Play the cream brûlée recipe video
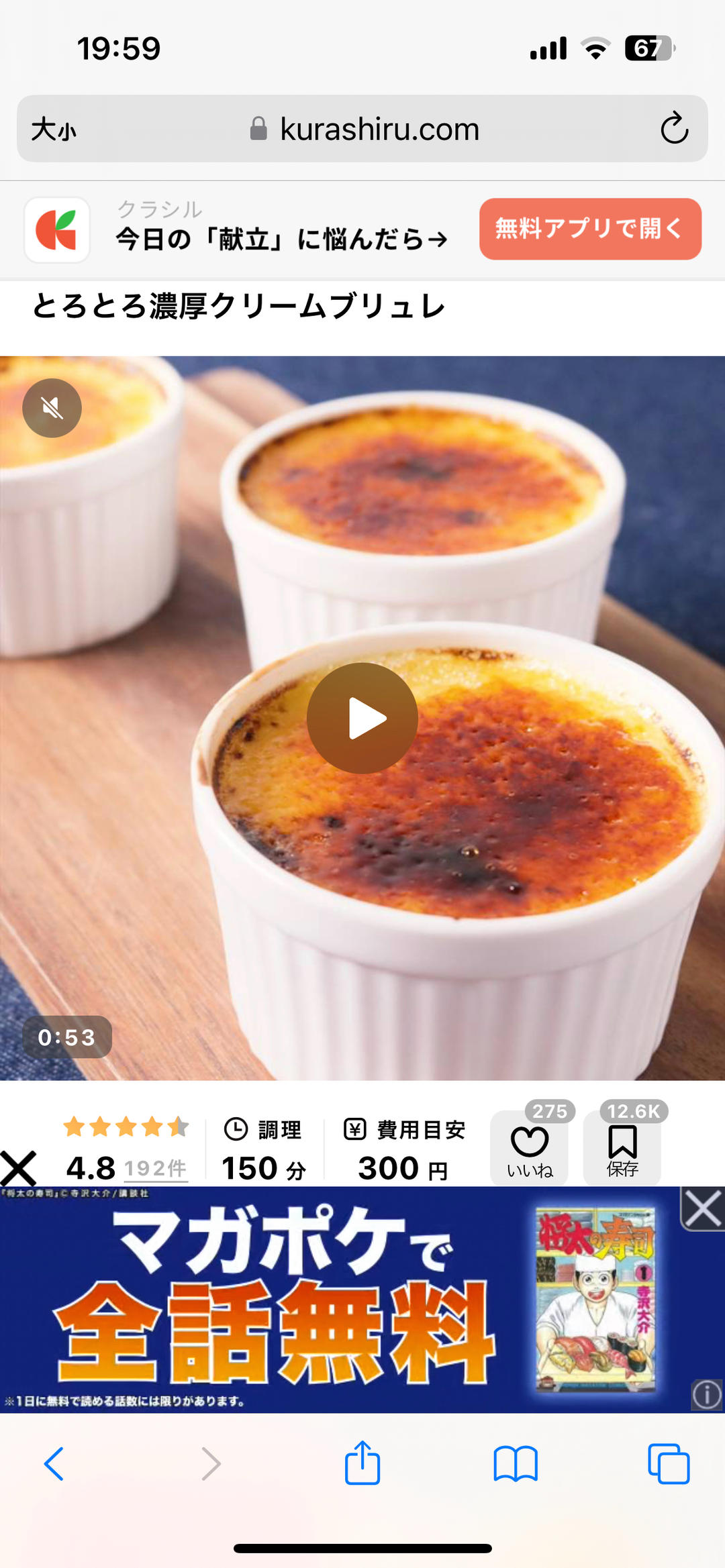Viewport: 725px width, 1568px height. [x=362, y=718]
